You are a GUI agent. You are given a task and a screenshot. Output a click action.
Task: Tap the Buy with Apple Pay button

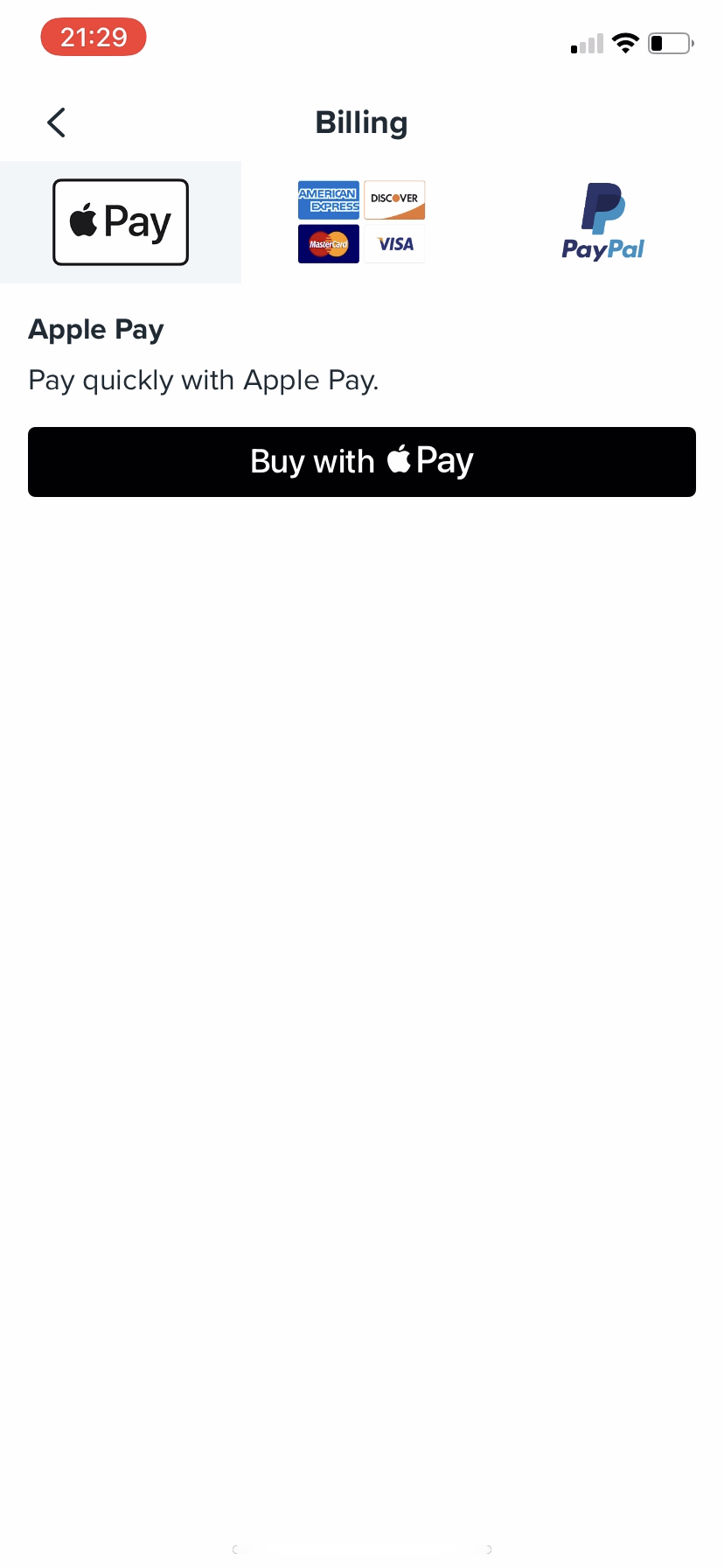click(x=361, y=461)
